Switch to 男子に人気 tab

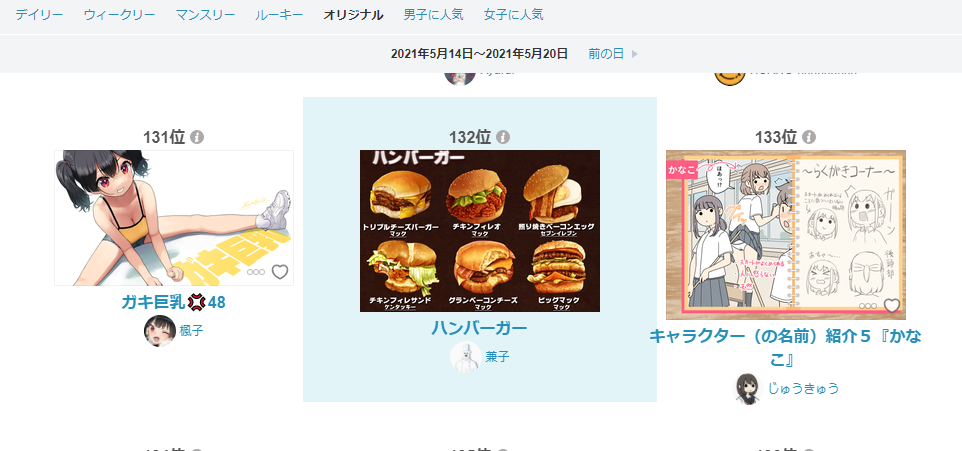click(x=433, y=15)
